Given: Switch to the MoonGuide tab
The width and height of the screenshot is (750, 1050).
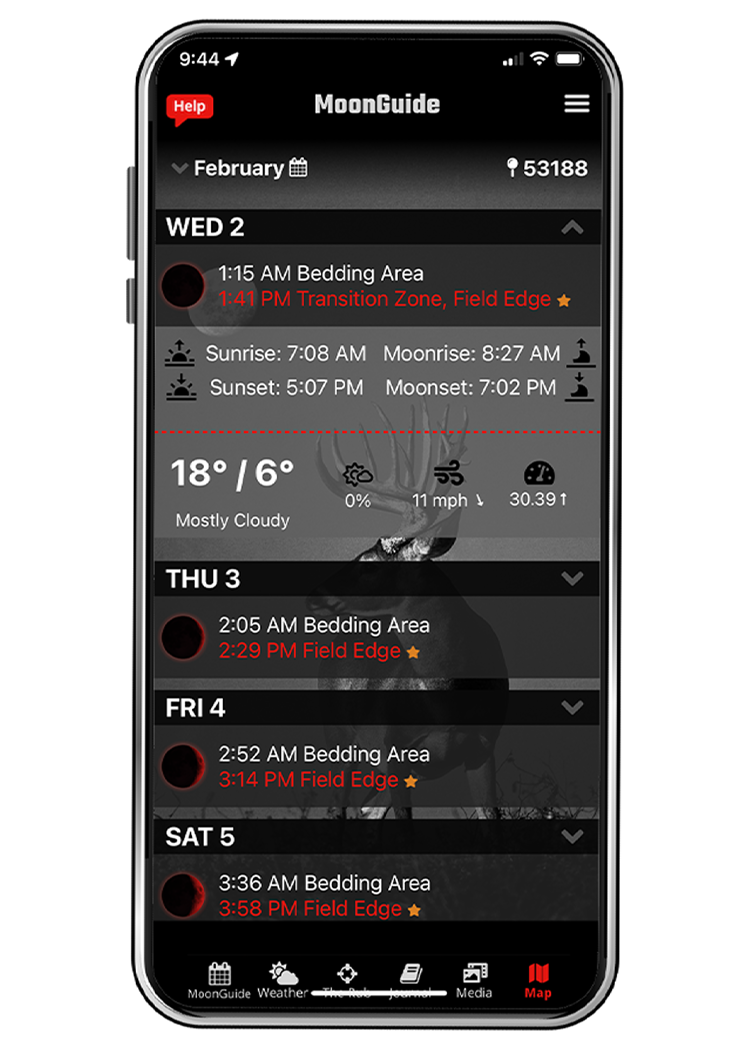Looking at the screenshot, I should 219,980.
